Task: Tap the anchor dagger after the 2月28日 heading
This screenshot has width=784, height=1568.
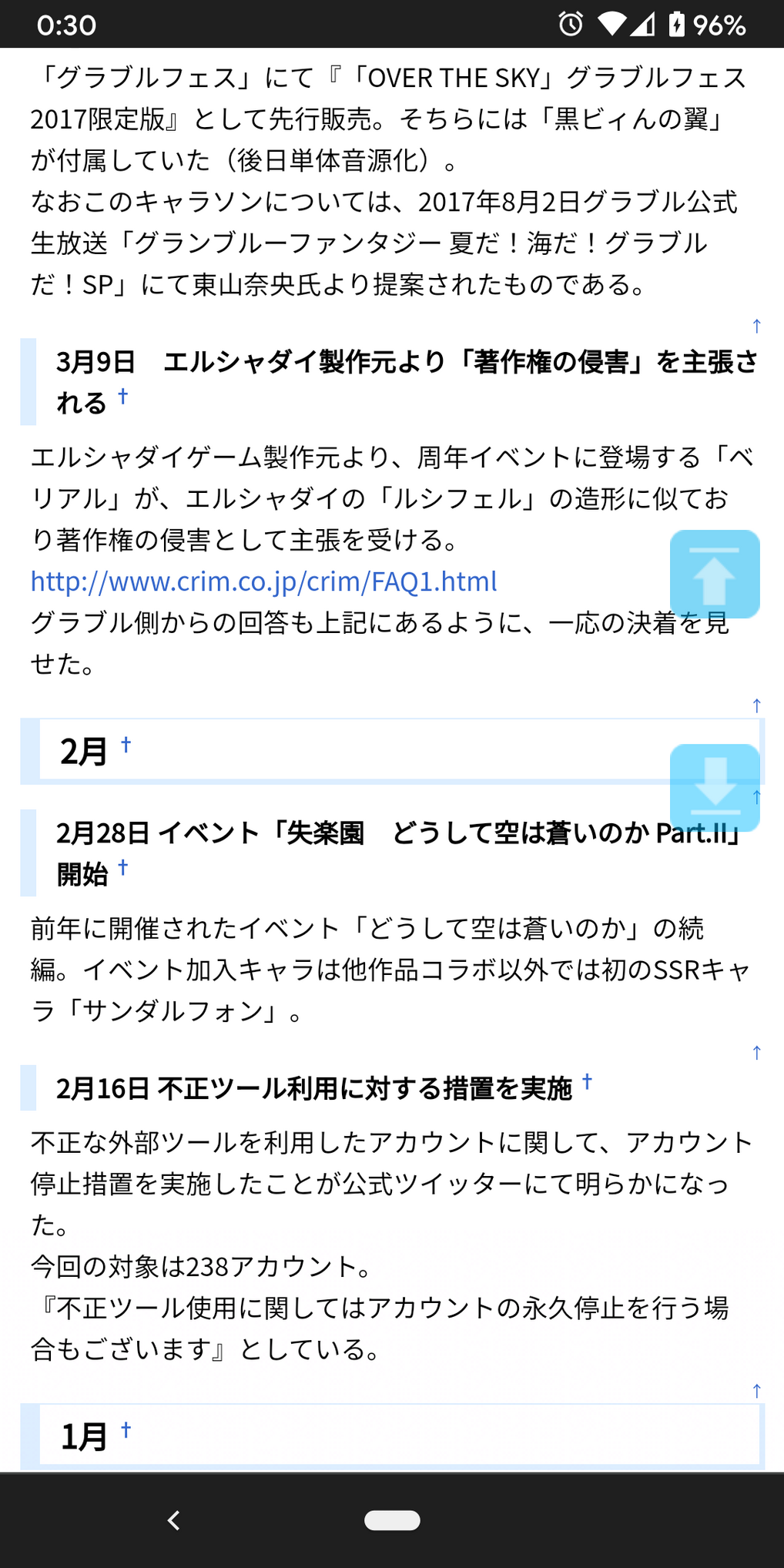Action: tap(123, 868)
